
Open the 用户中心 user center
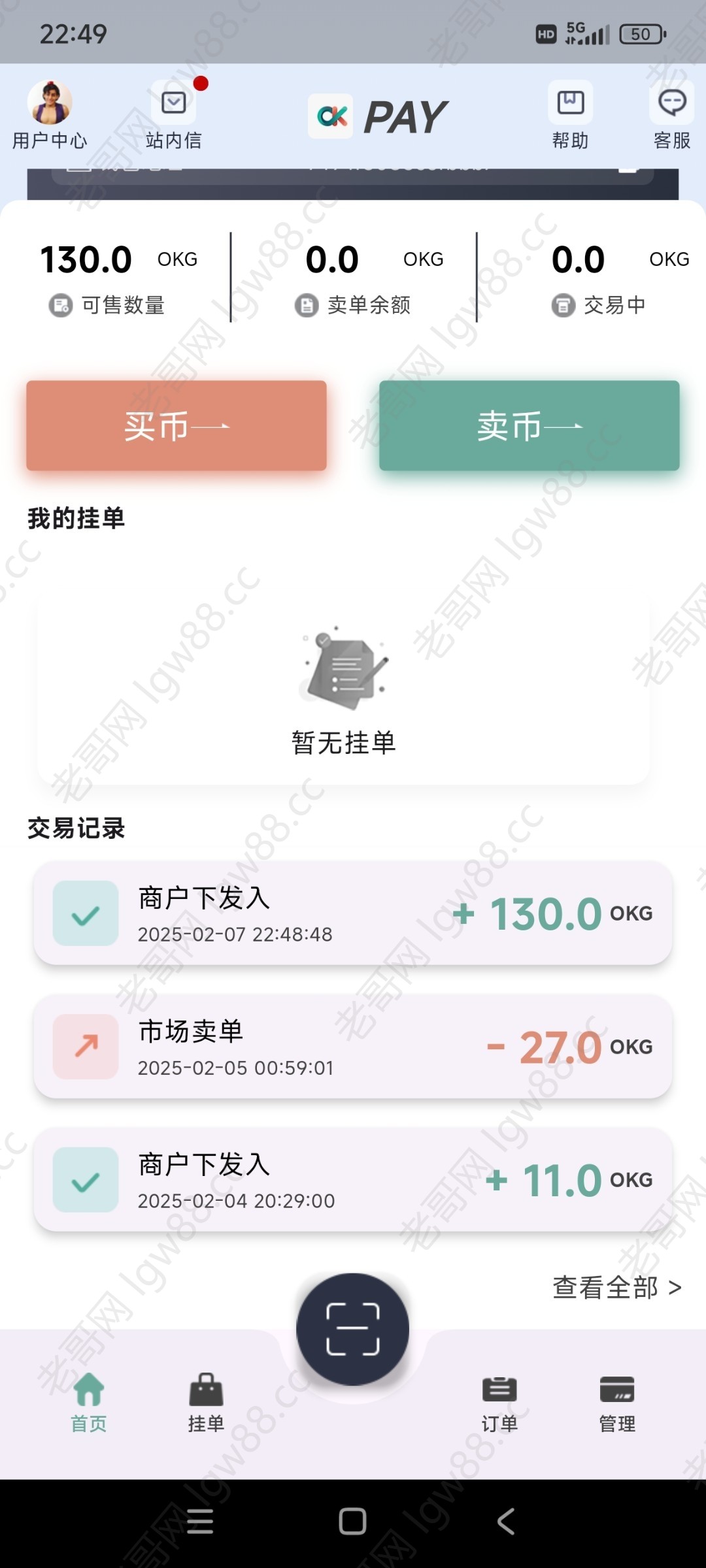pos(50,114)
